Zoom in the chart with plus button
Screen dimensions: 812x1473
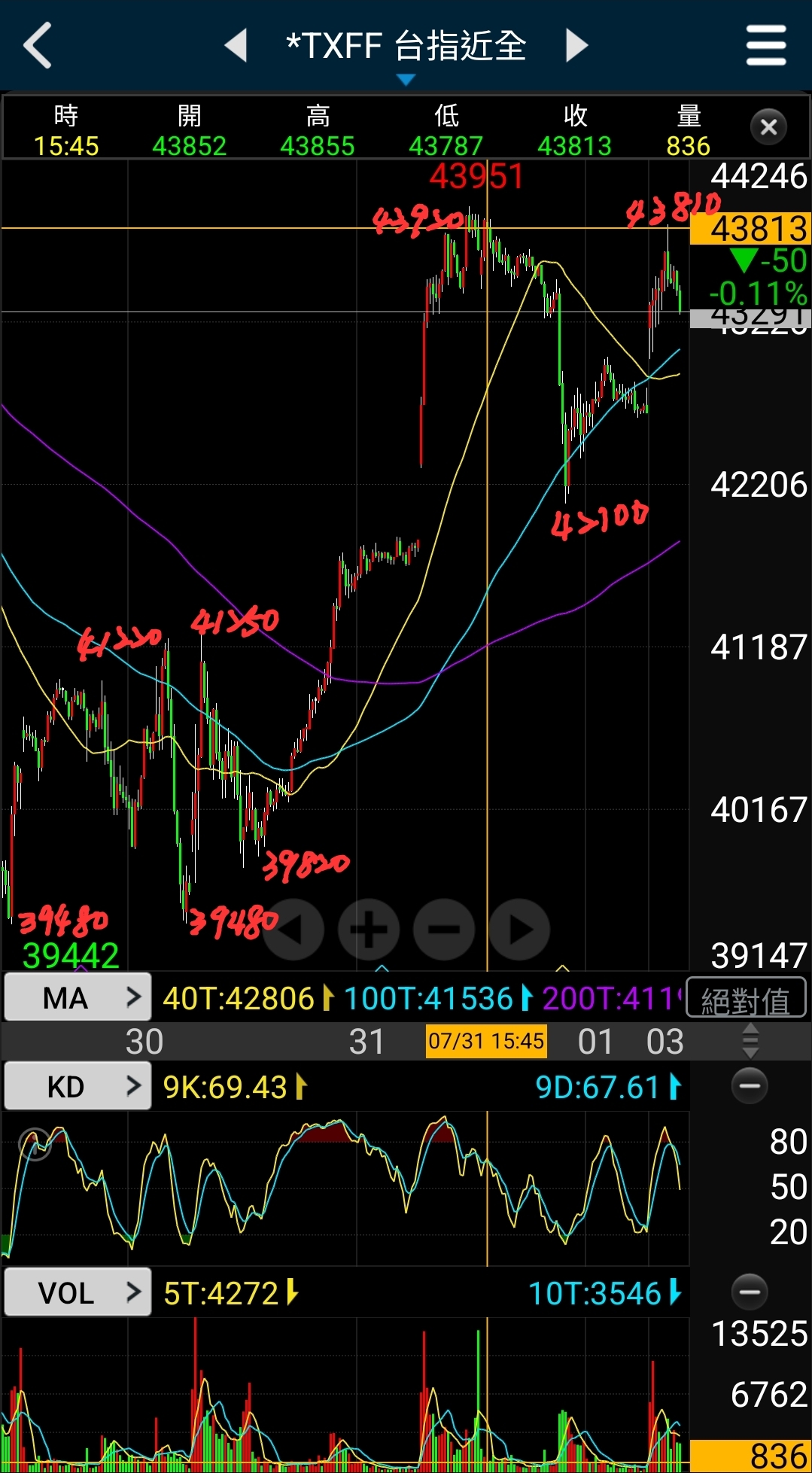pyautogui.click(x=369, y=930)
